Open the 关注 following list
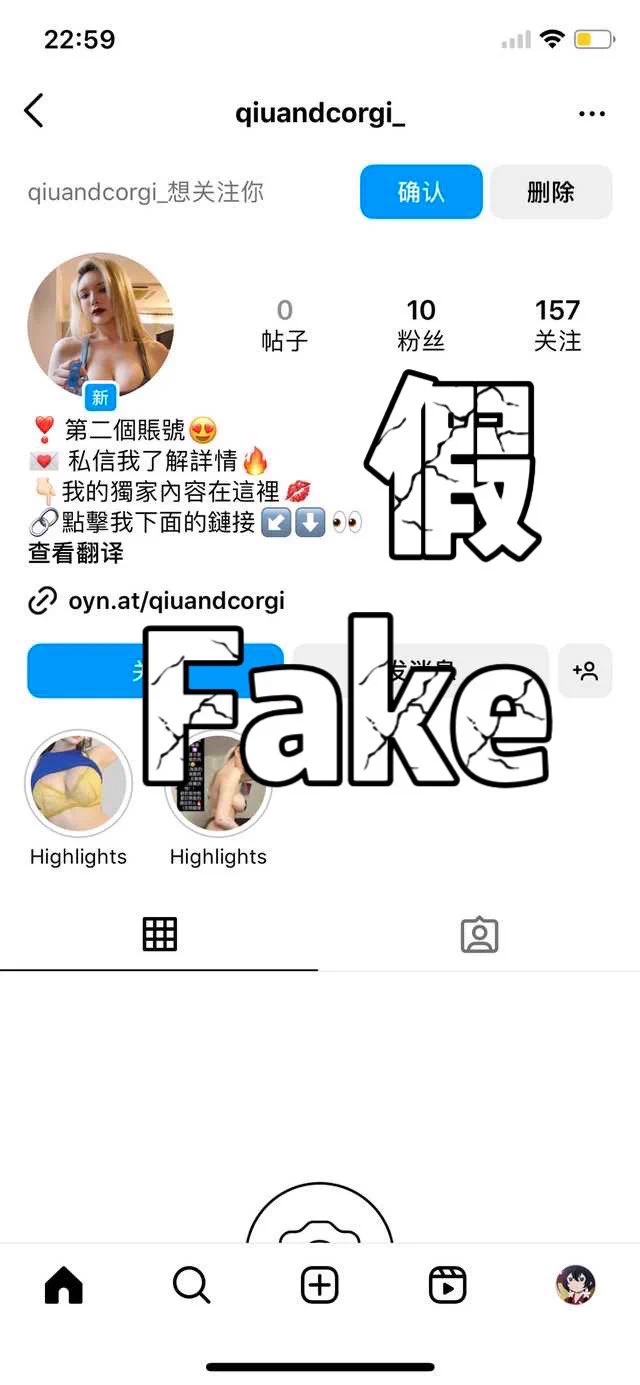Screen dimensions: 640x1385 (557, 325)
